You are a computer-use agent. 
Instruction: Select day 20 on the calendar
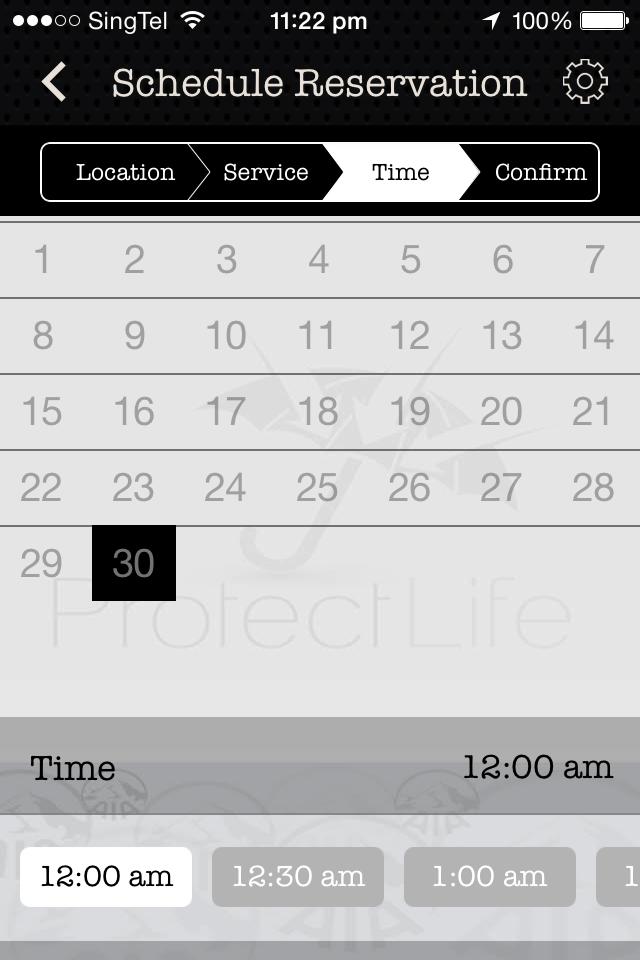point(502,411)
